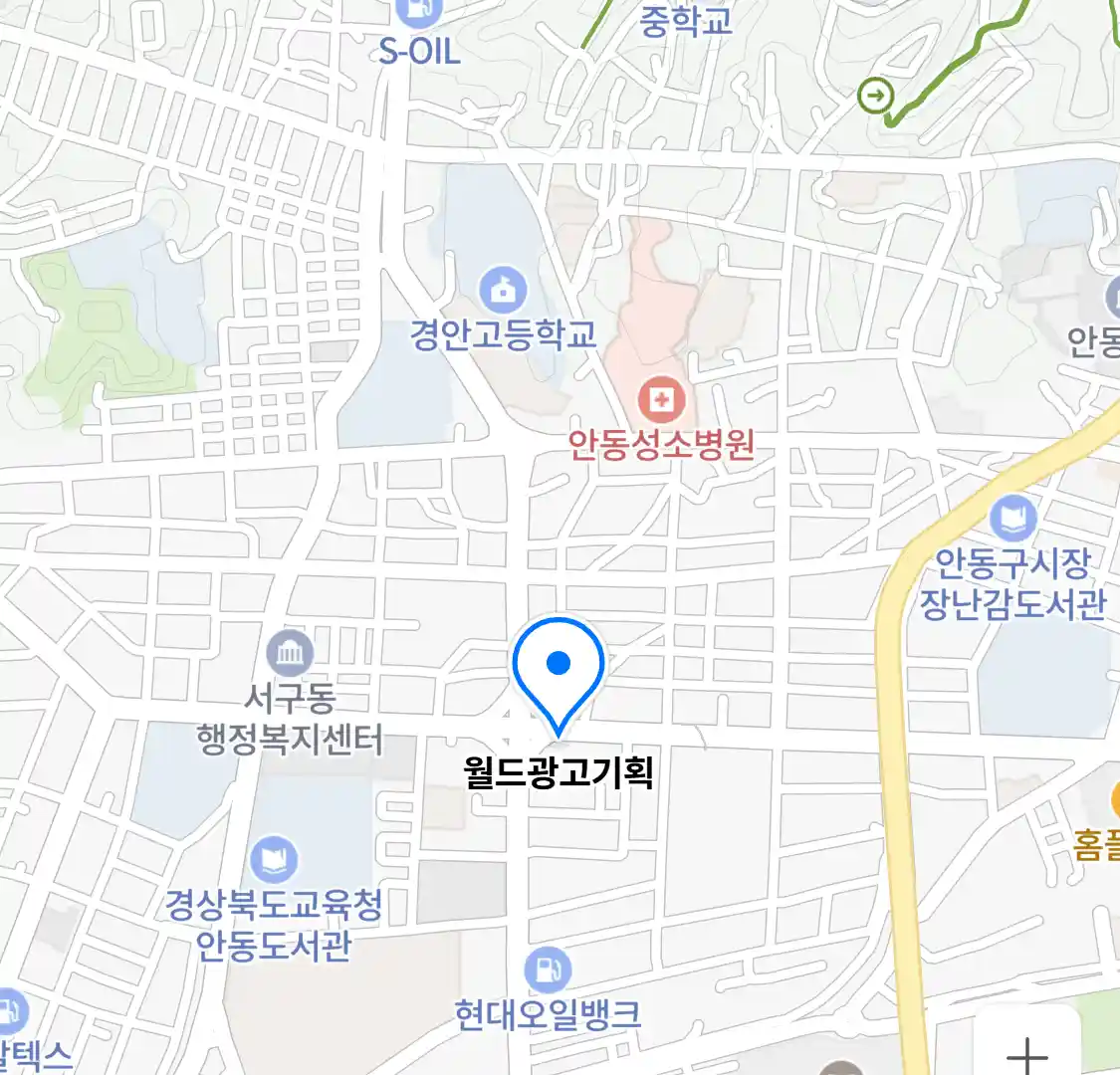Open the 서구동 행정복지센터 marker
This screenshot has width=1120, height=1075.
(x=290, y=654)
